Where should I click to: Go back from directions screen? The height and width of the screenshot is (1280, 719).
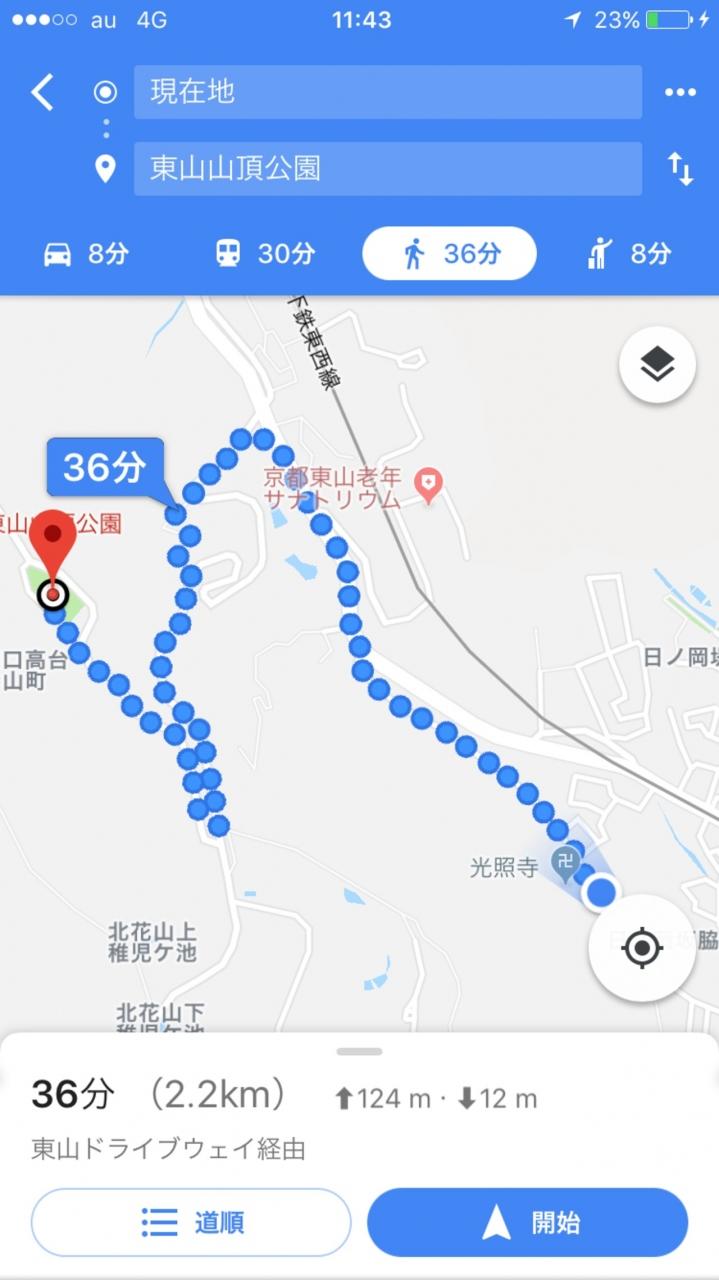click(42, 92)
